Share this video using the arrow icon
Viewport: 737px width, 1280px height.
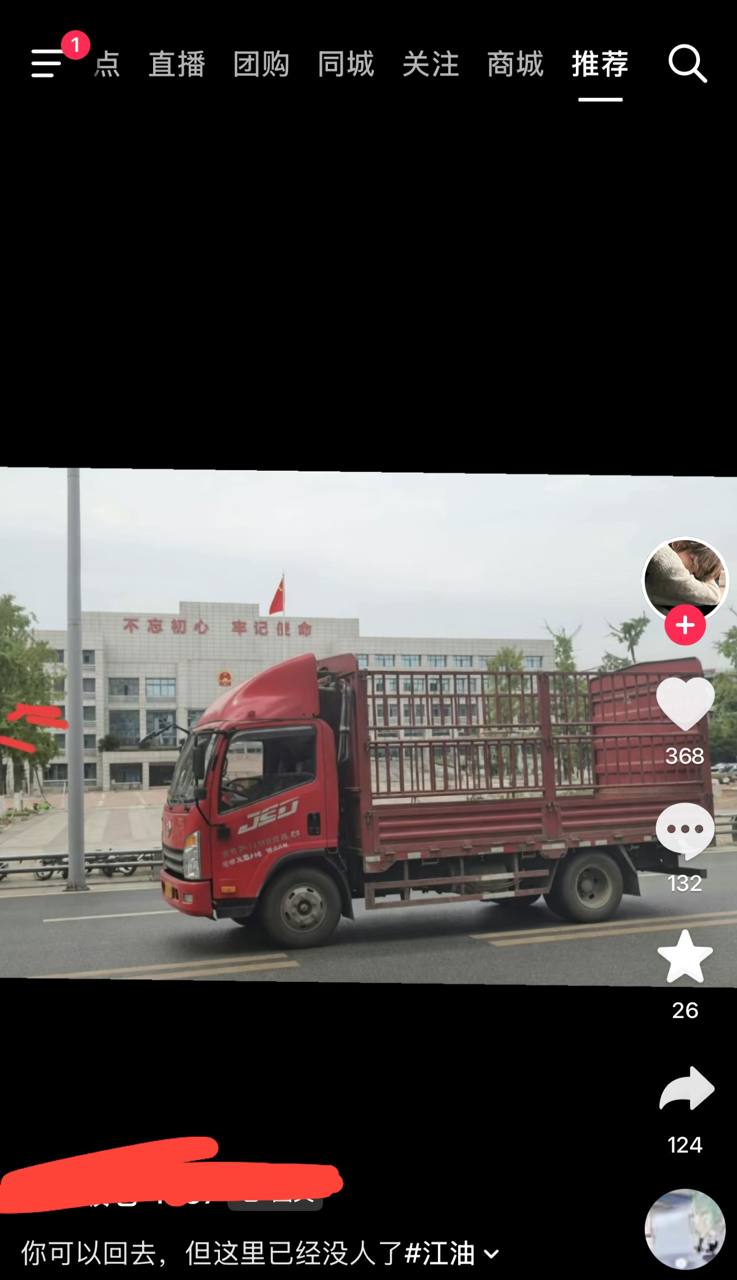(x=686, y=1090)
